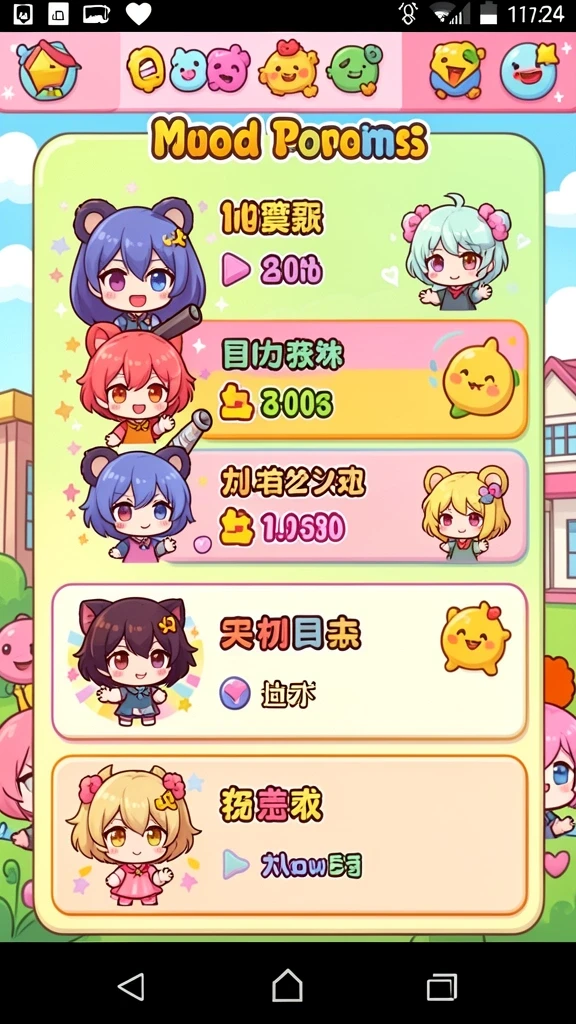Tap the pink play arrow in first row
This screenshot has width=576, height=1024.
coord(235,269)
